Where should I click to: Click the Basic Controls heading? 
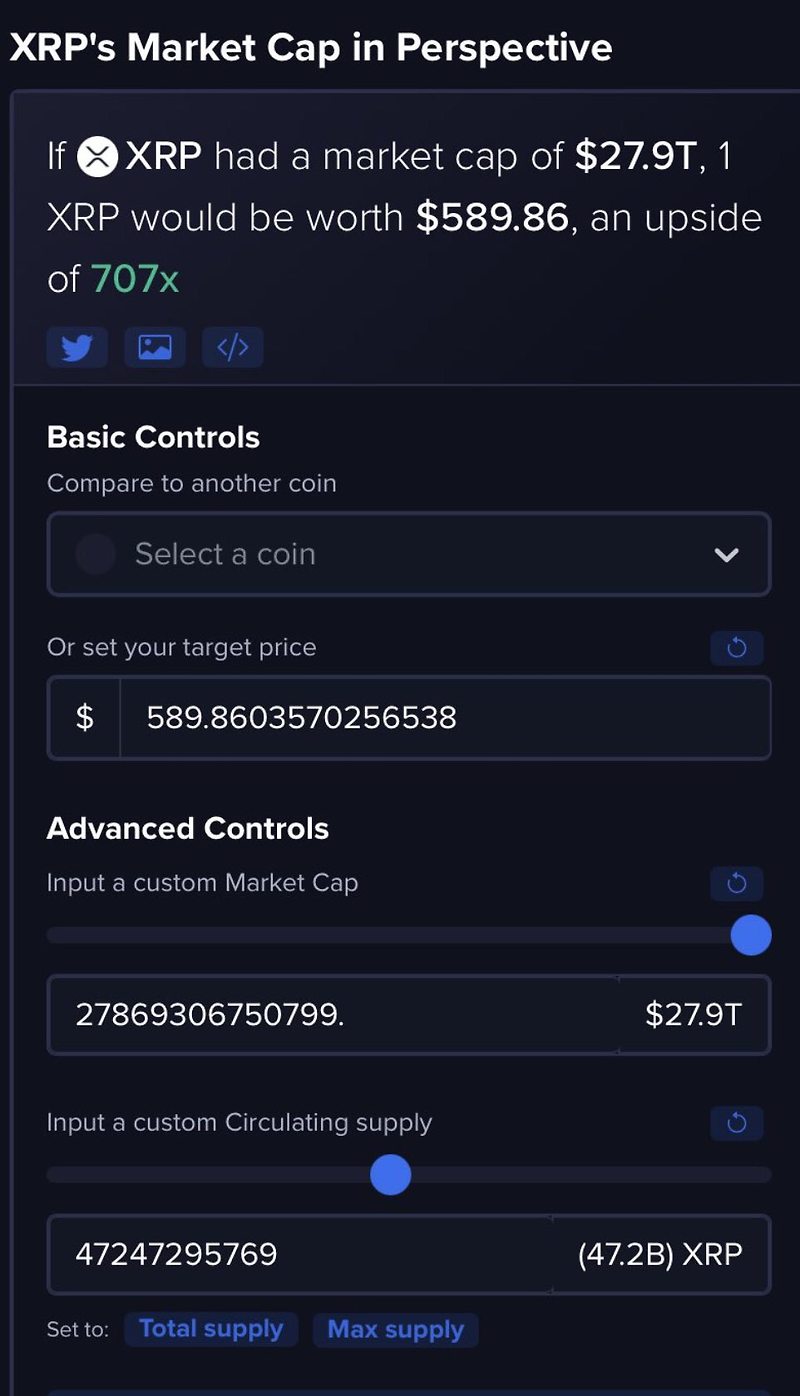pos(153,437)
